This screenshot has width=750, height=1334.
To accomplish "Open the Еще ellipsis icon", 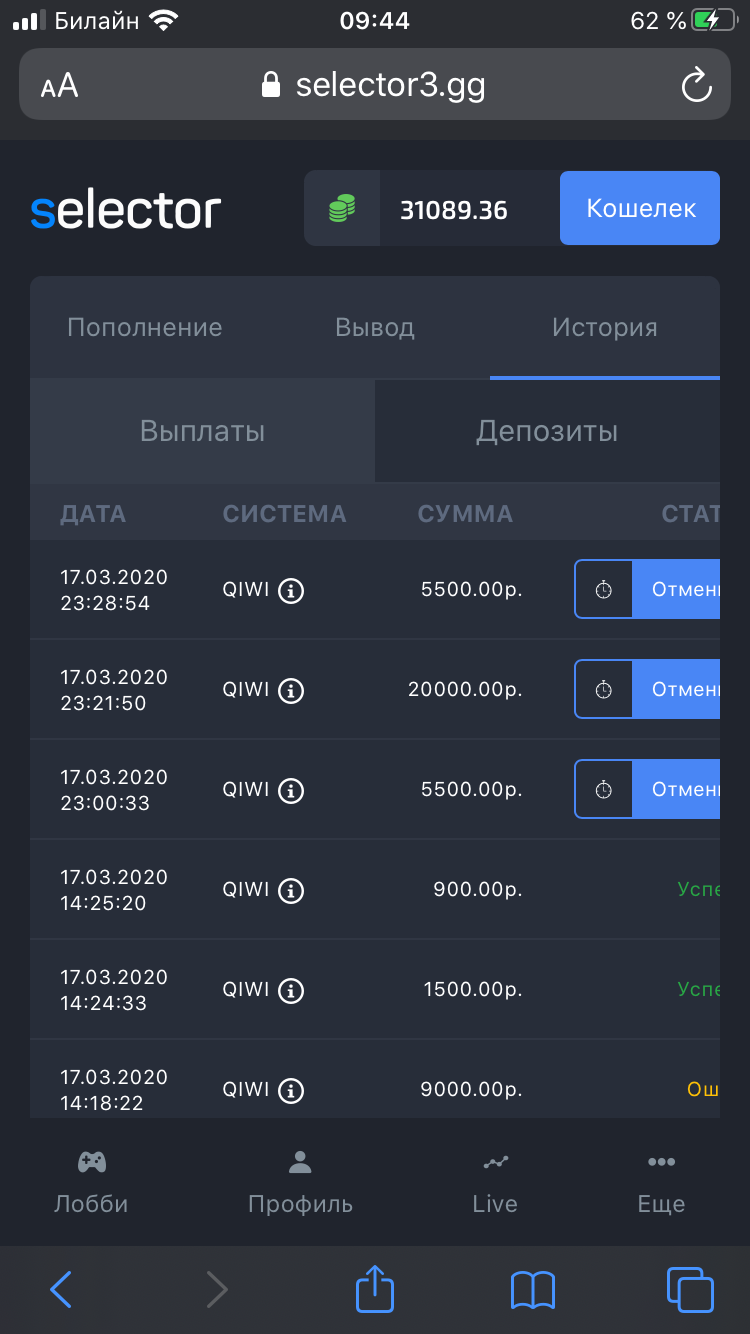I will pos(660,1161).
